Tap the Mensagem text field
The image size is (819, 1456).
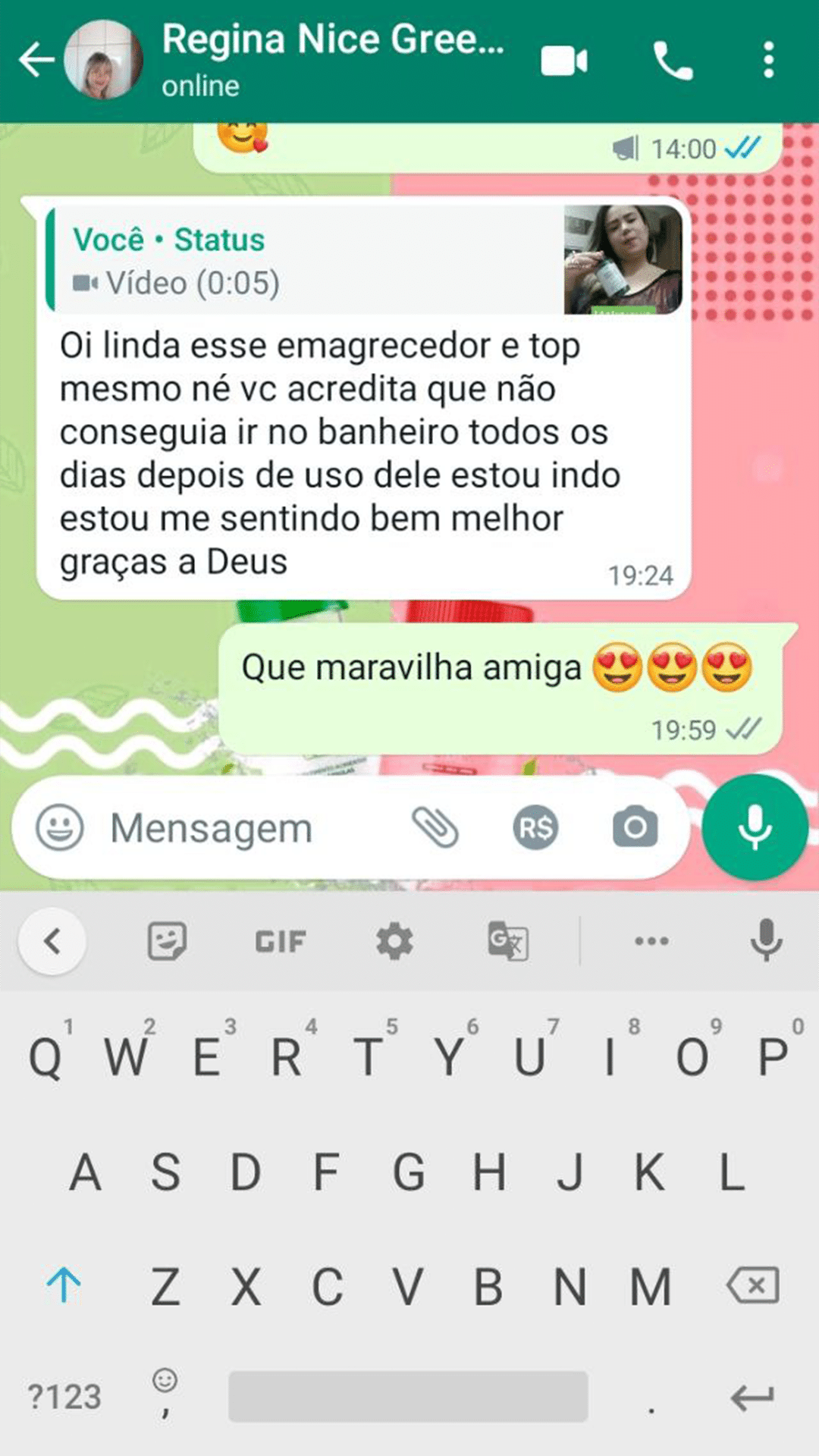point(243,827)
